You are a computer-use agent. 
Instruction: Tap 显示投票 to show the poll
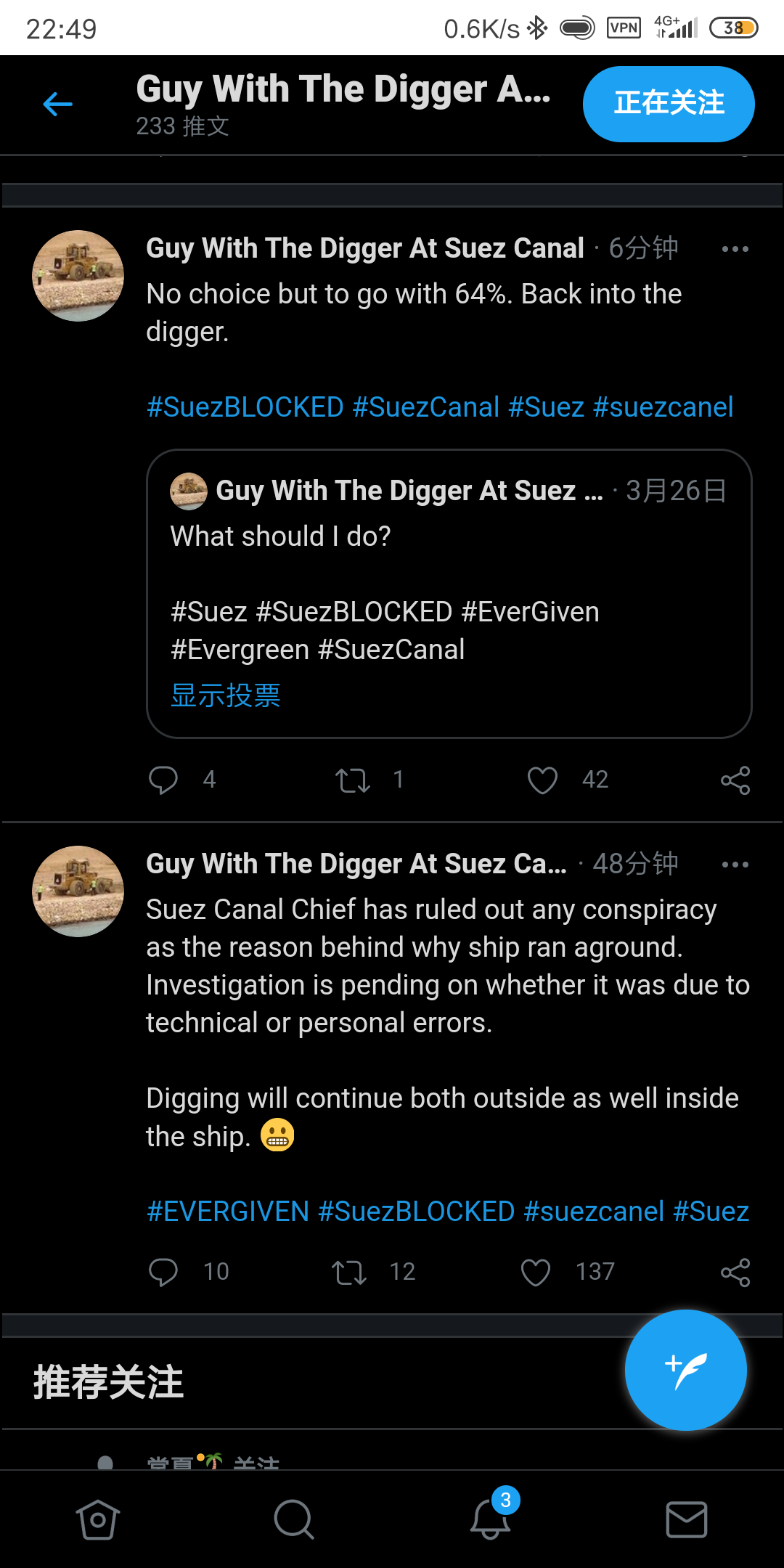coord(225,695)
